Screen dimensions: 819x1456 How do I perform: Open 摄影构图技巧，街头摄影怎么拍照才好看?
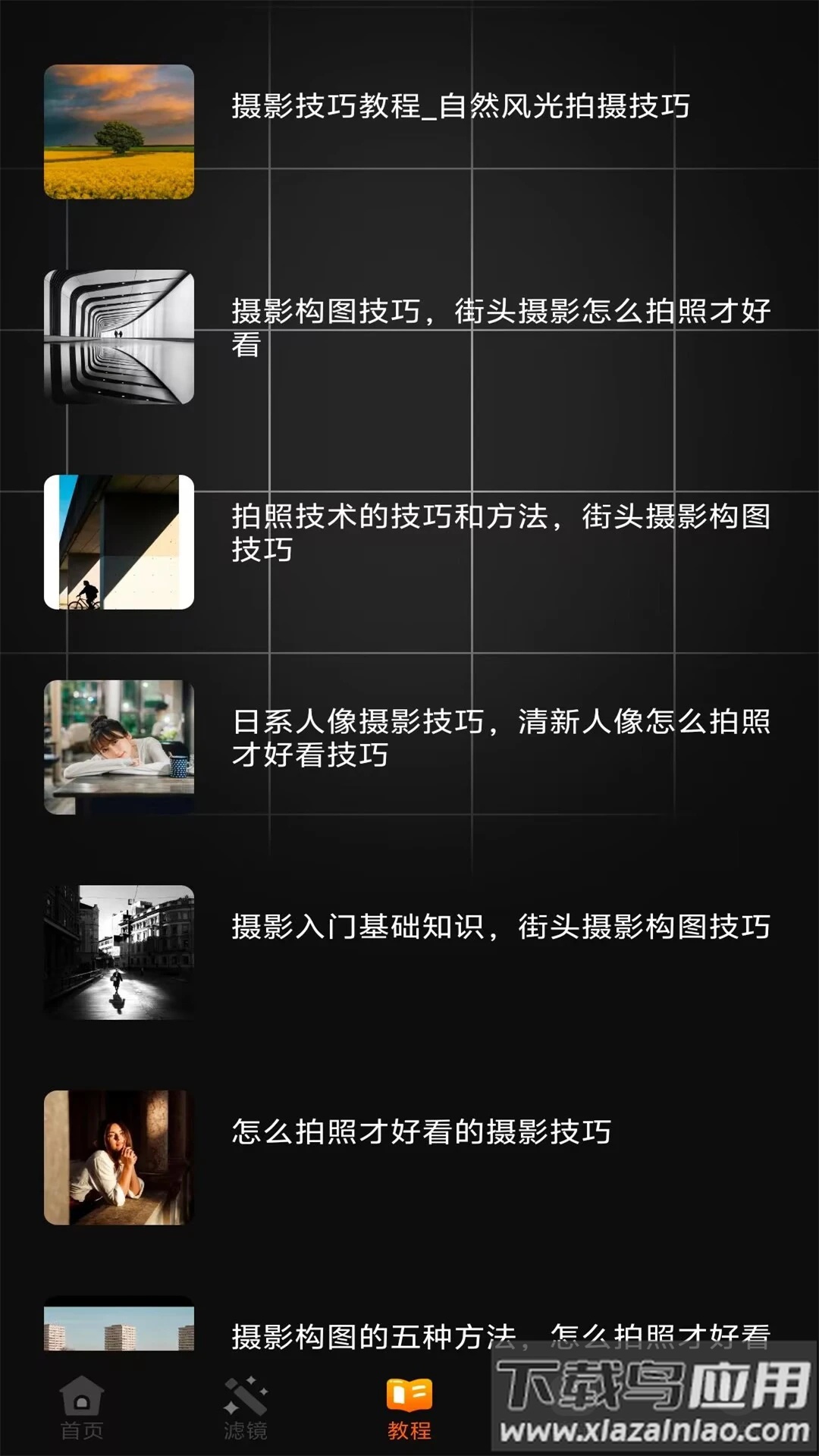coord(500,328)
